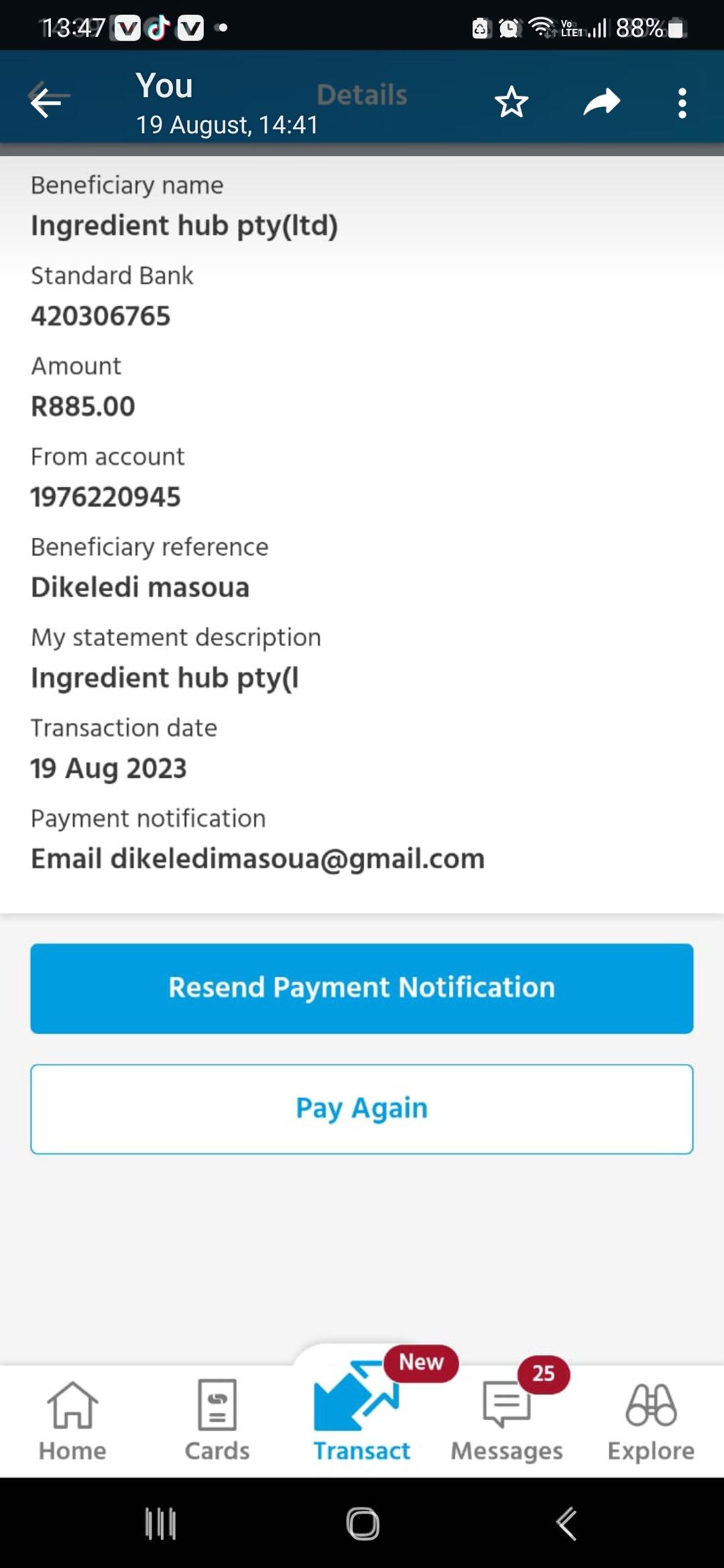Image resolution: width=724 pixels, height=1568 pixels.
Task: Switch to the Home tab
Action: [72, 1421]
